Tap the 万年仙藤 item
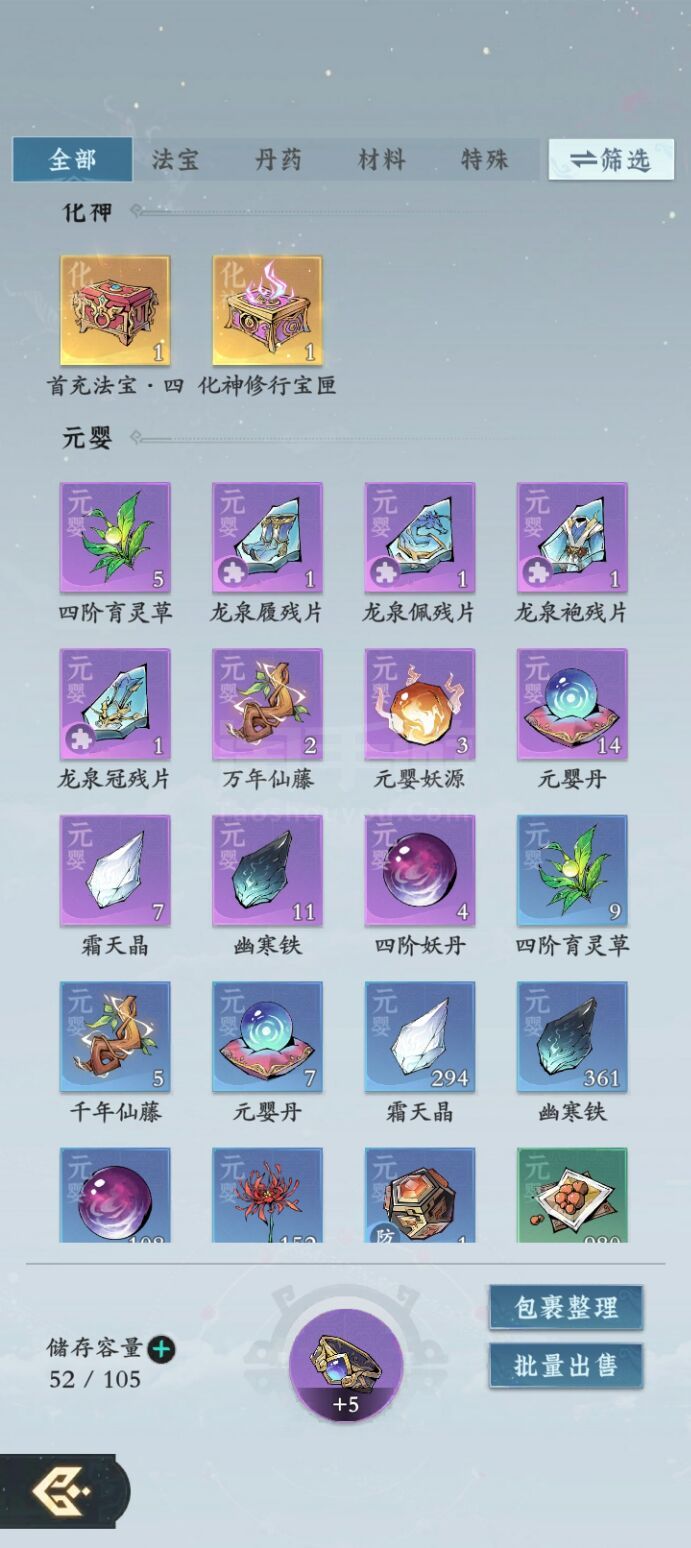The width and height of the screenshot is (691, 1548). 268,704
